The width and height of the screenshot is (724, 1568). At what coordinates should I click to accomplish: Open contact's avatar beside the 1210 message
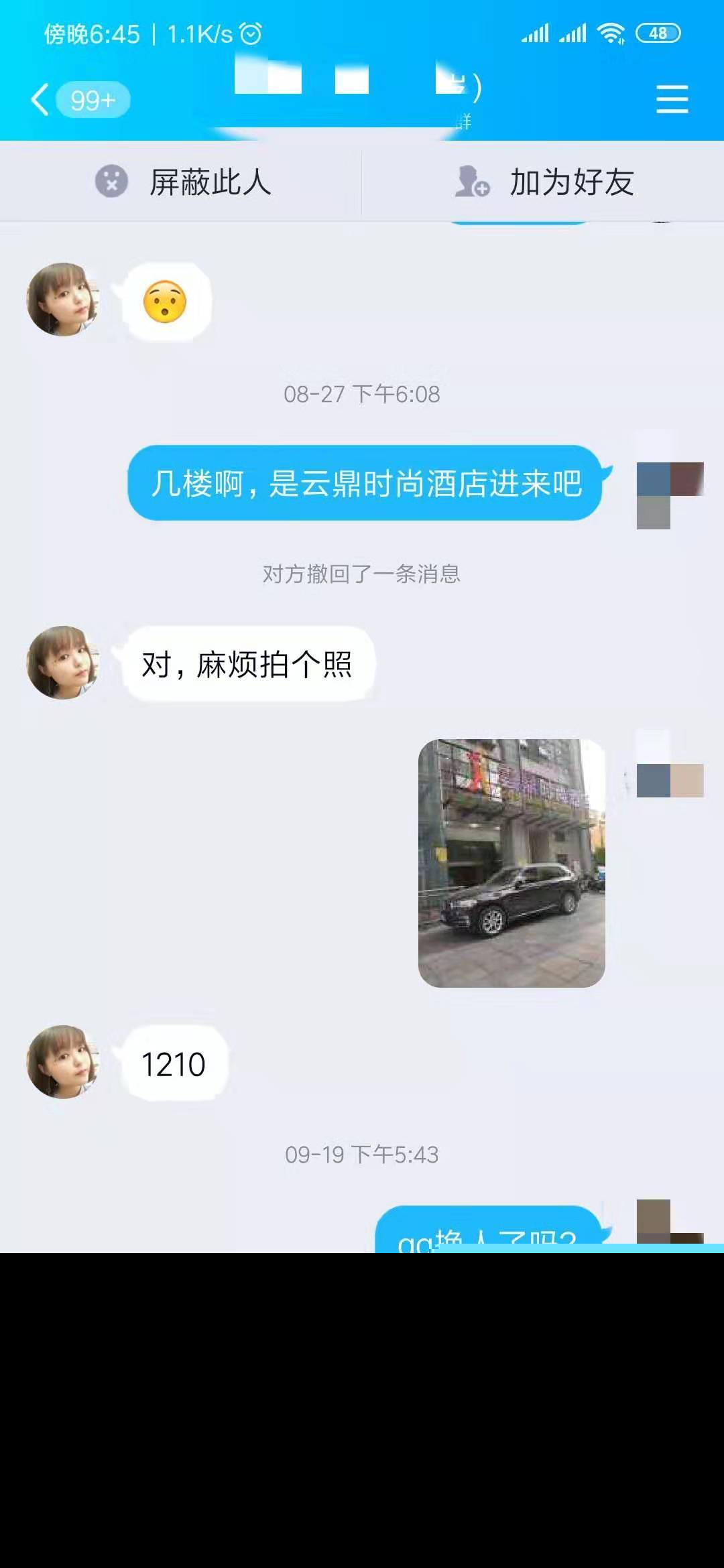point(63,1061)
